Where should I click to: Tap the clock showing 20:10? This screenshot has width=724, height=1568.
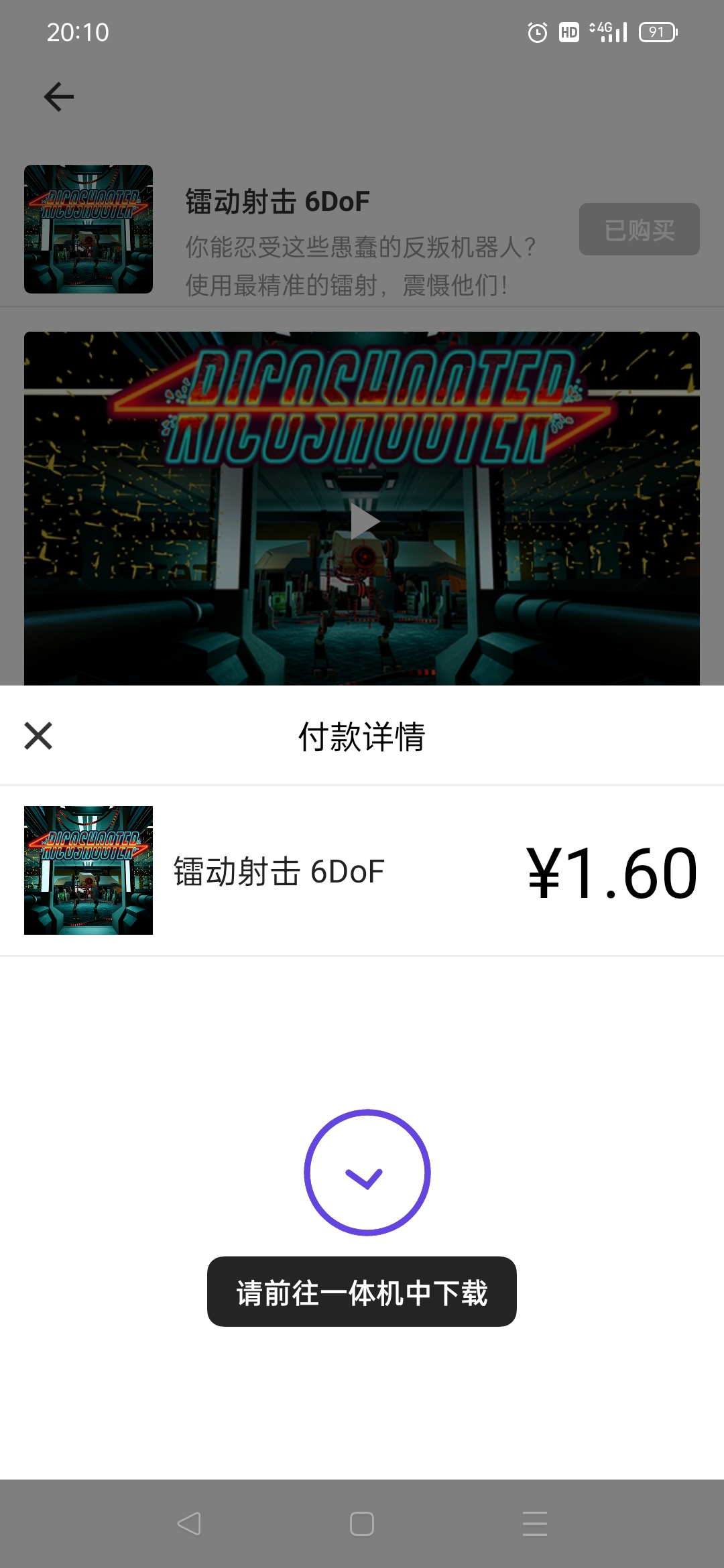[x=77, y=32]
